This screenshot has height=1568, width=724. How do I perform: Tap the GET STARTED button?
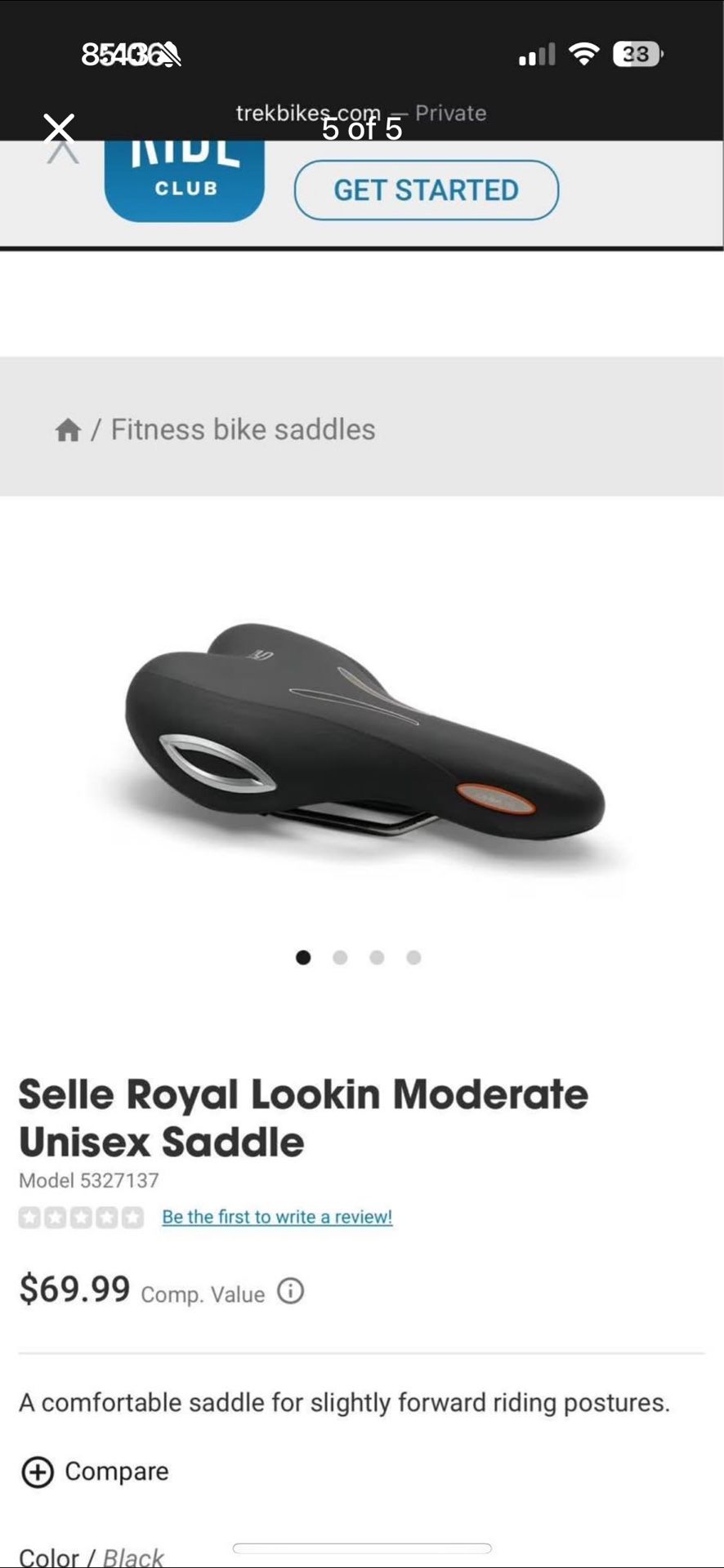click(x=426, y=189)
